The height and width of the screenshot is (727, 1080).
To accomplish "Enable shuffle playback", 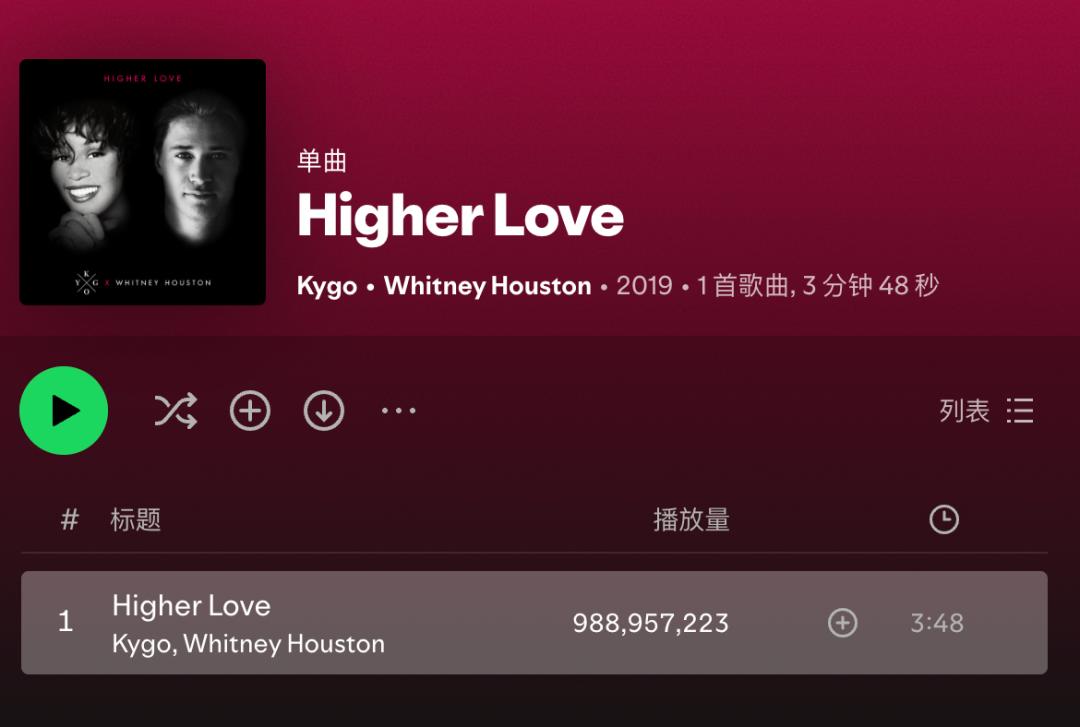I will point(175,411).
